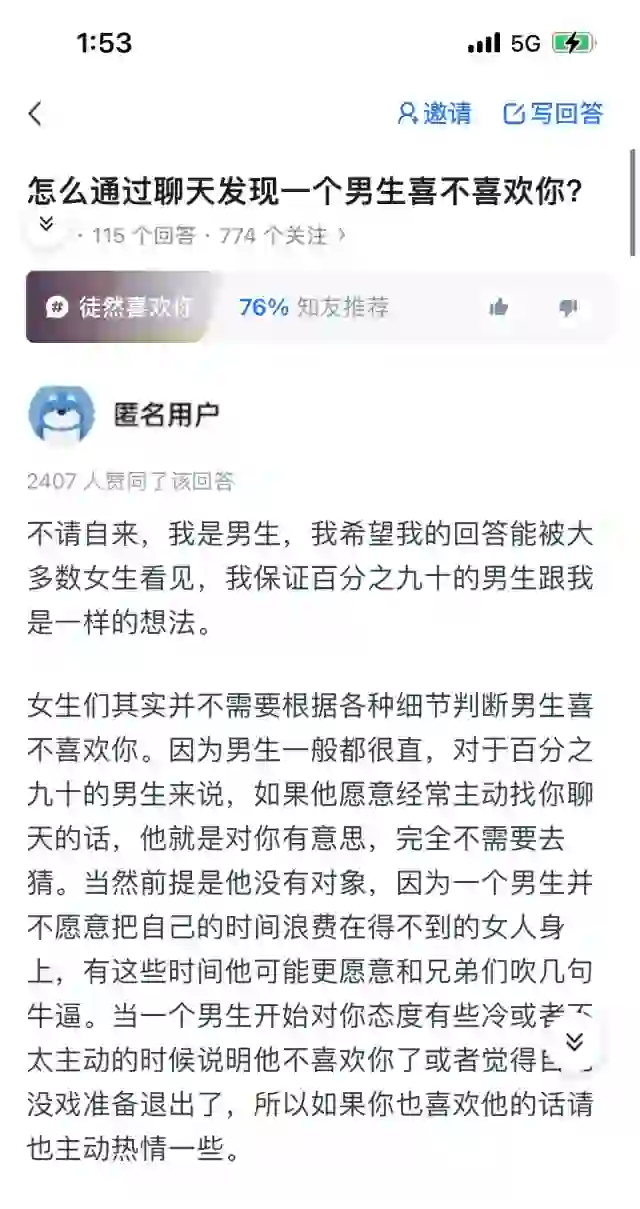Go back using the top-left arrow
Screen dimensions: 640x1209
pyautogui.click(x=35, y=114)
